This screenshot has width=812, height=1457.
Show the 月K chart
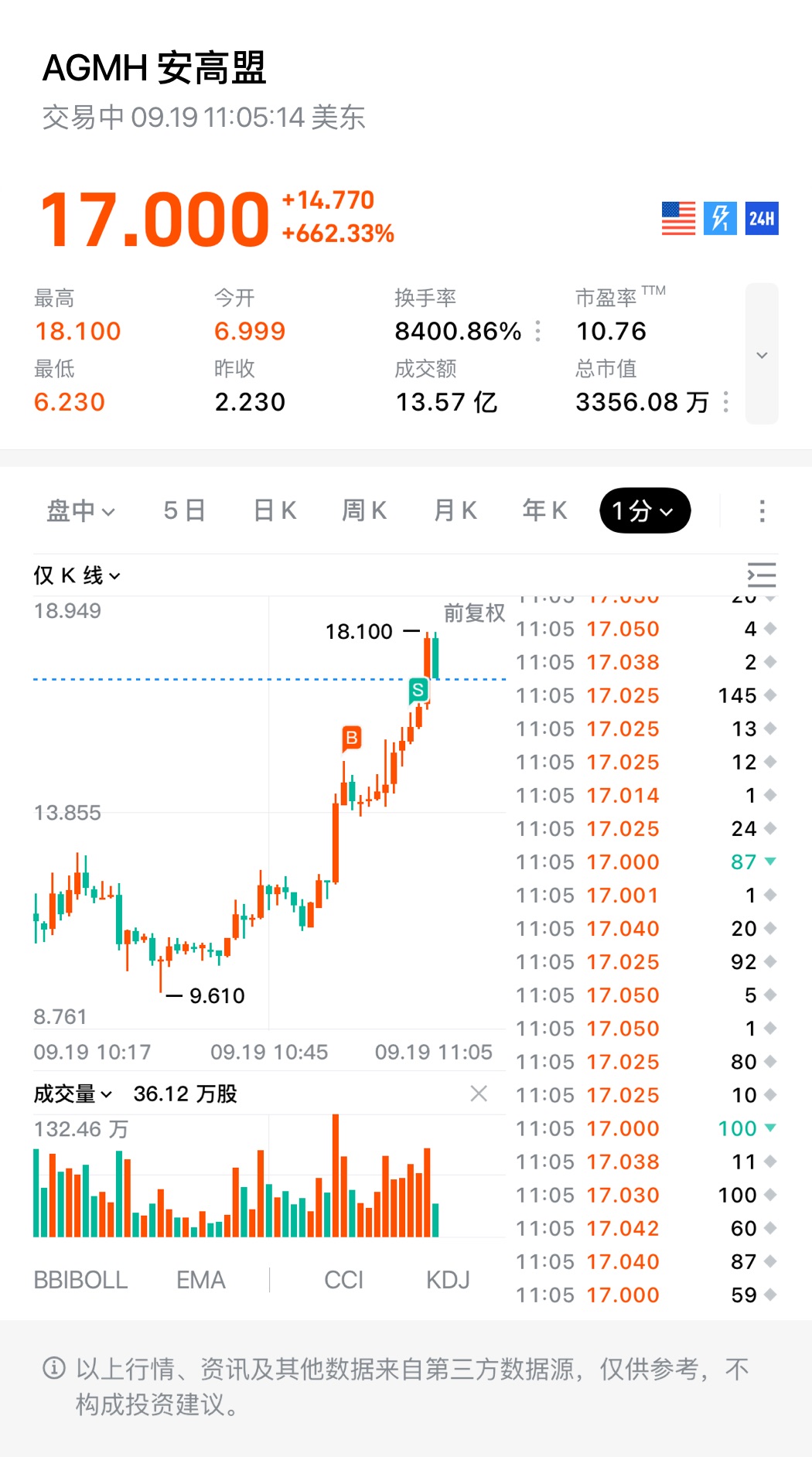tap(455, 511)
